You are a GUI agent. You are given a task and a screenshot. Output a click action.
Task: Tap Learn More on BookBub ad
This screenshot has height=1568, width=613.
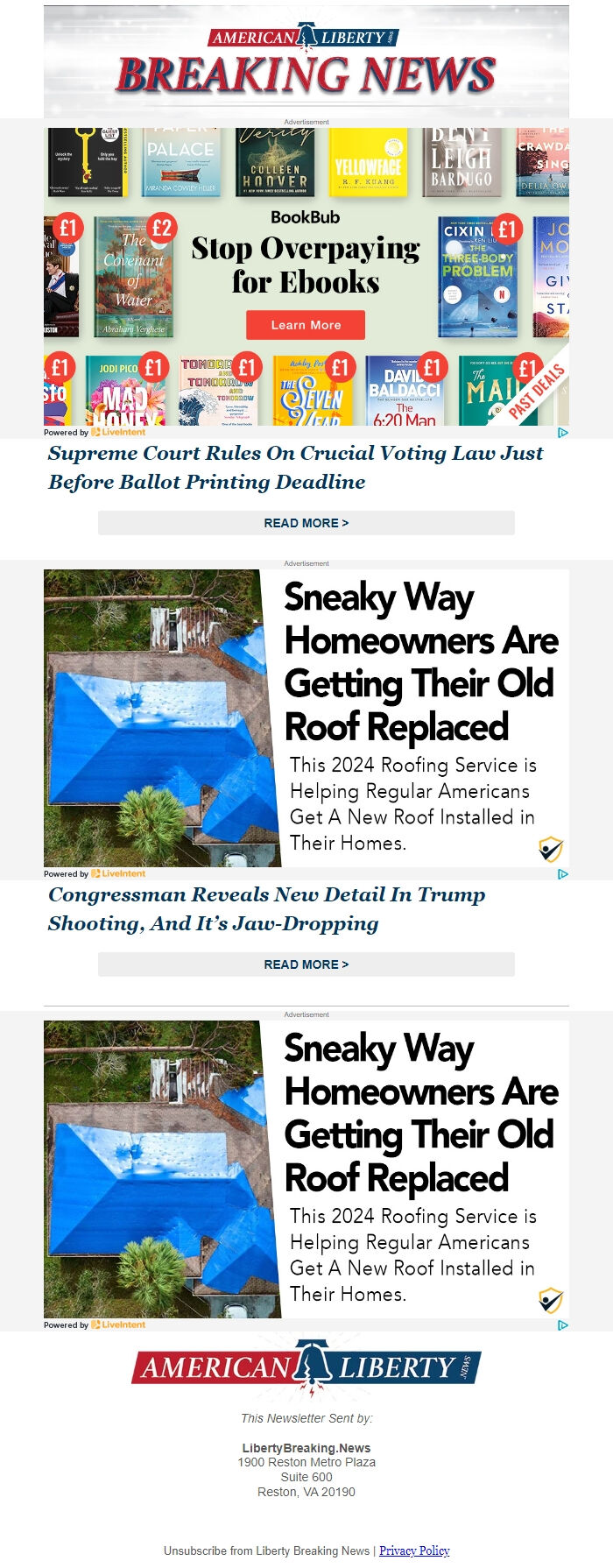(306, 325)
